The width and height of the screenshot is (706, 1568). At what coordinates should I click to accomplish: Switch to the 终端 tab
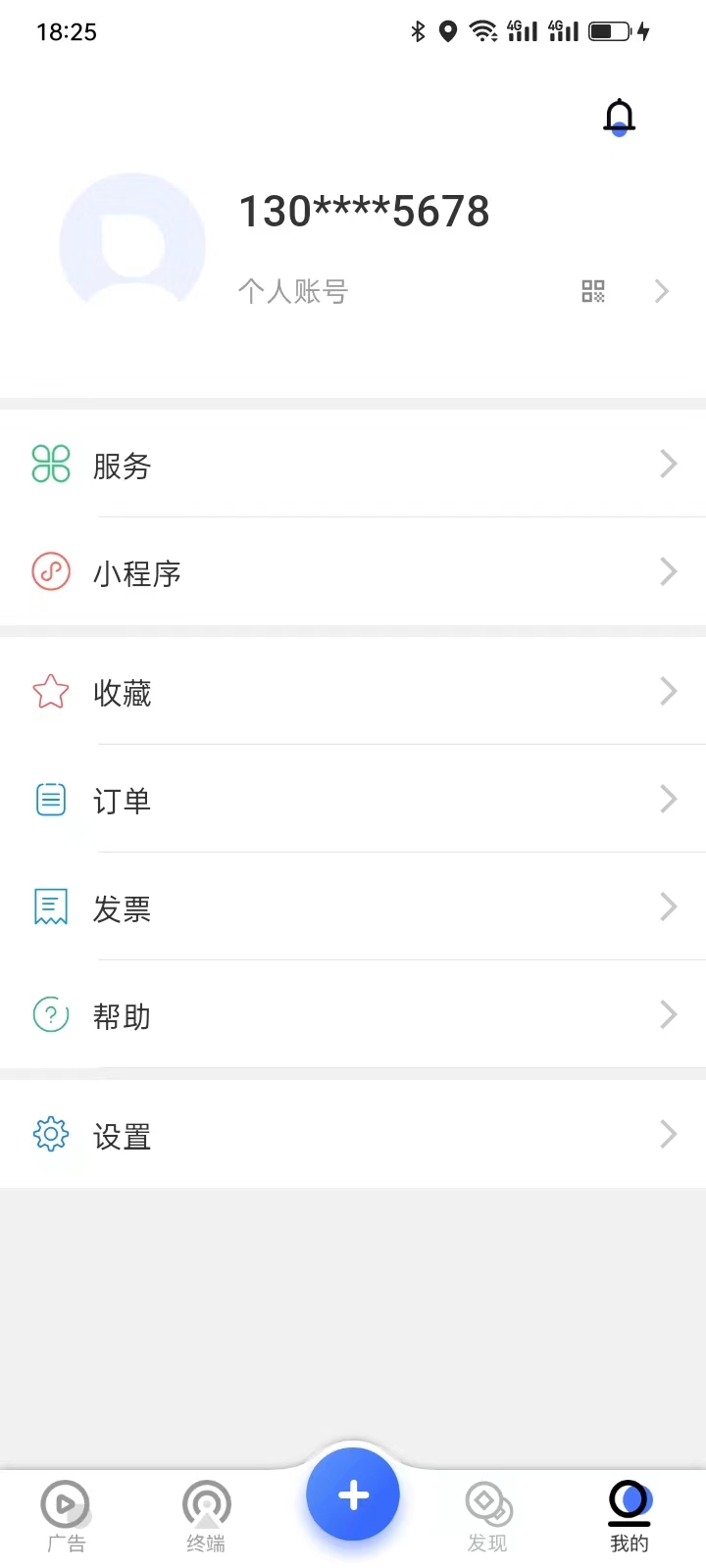[206, 1515]
